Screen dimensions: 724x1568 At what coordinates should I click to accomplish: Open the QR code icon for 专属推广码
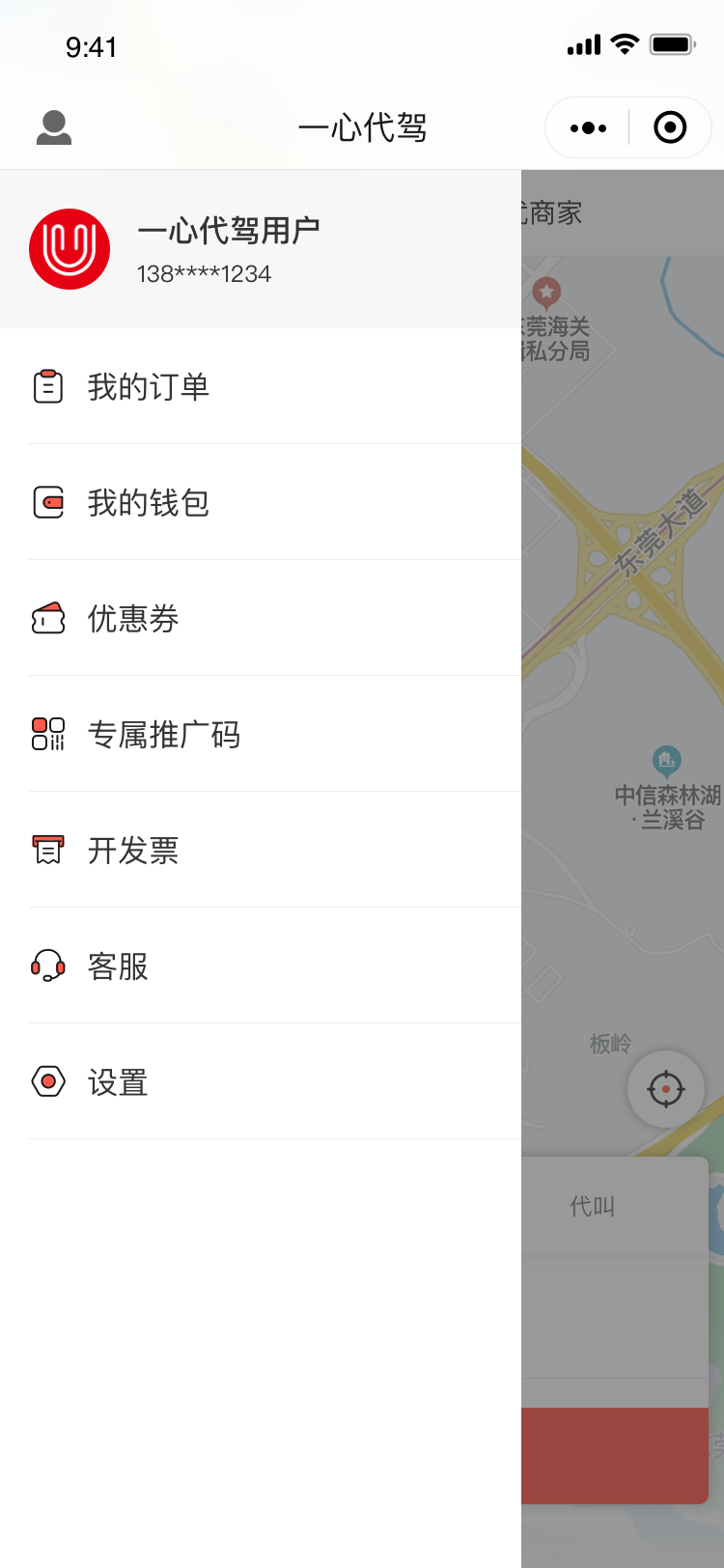(47, 734)
